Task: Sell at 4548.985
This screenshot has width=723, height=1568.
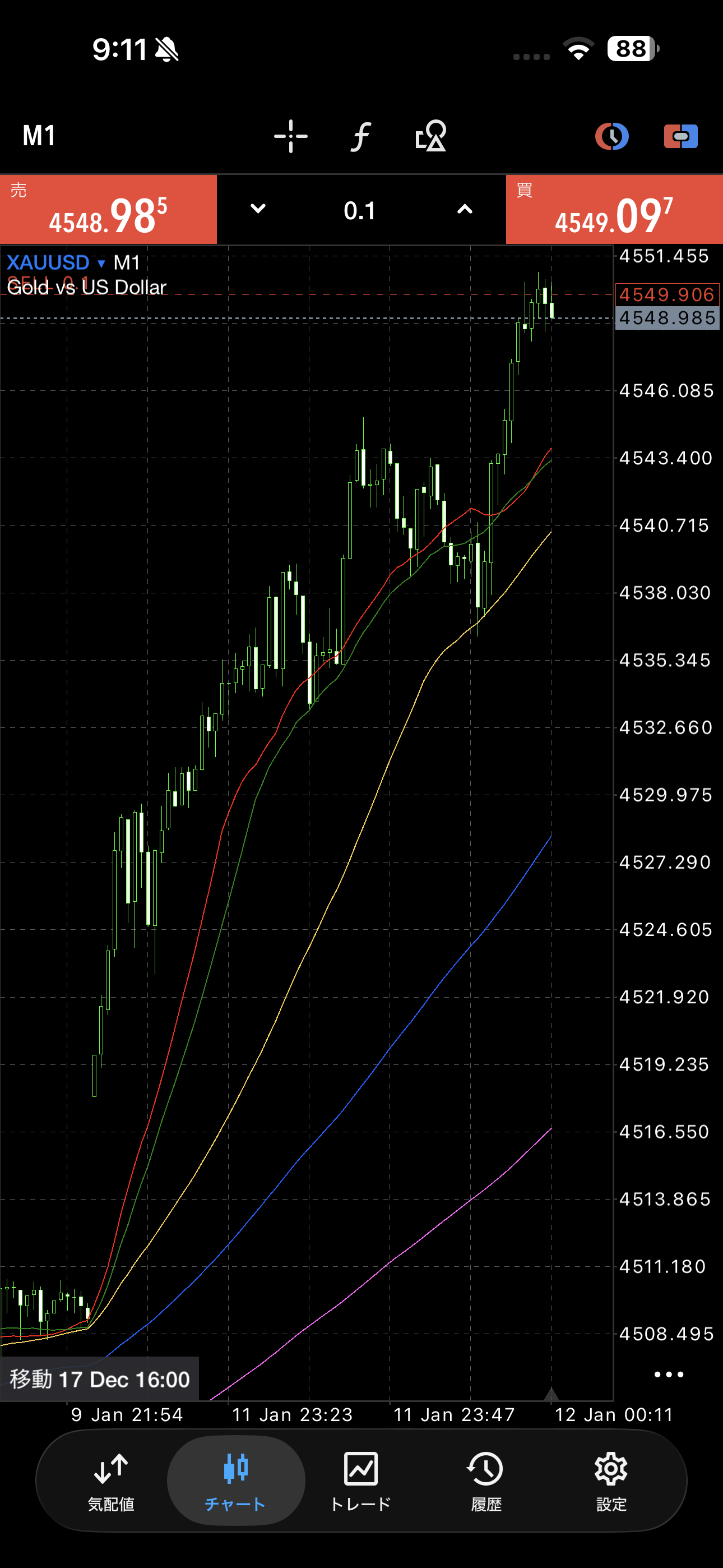Action: click(x=108, y=210)
